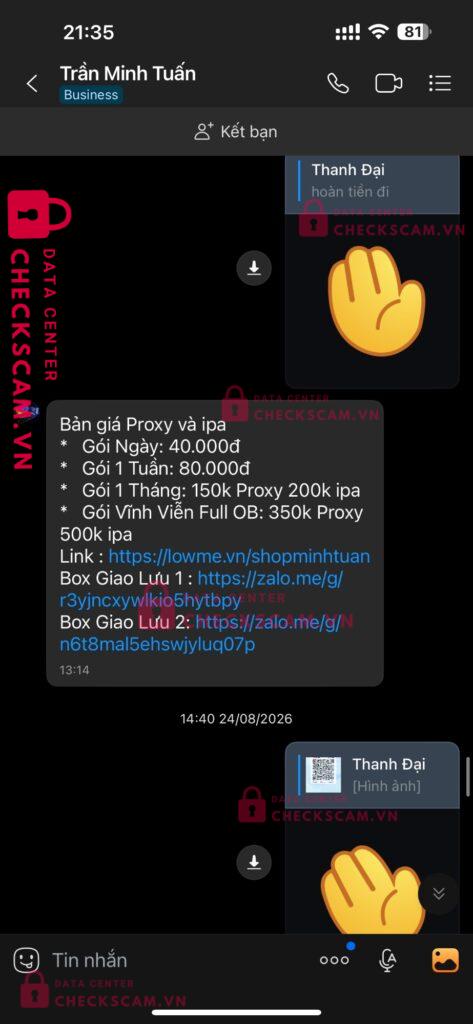Open the quoted 'hoàn tiền đi' message
473x1024 pixels.
[x=373, y=181]
